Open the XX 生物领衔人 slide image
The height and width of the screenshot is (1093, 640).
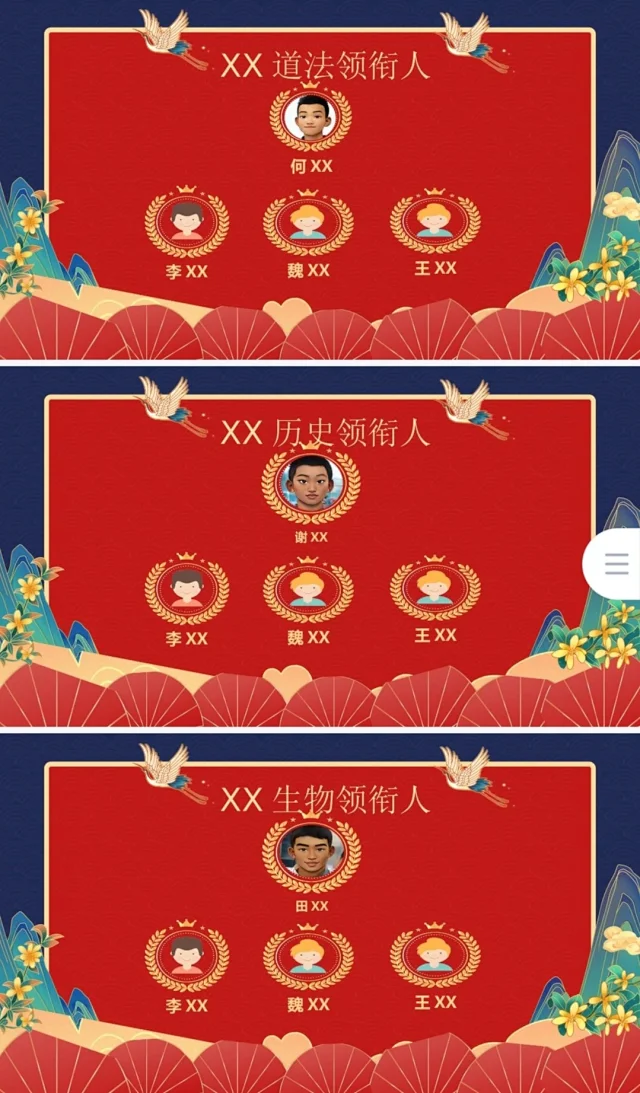[x=320, y=912]
